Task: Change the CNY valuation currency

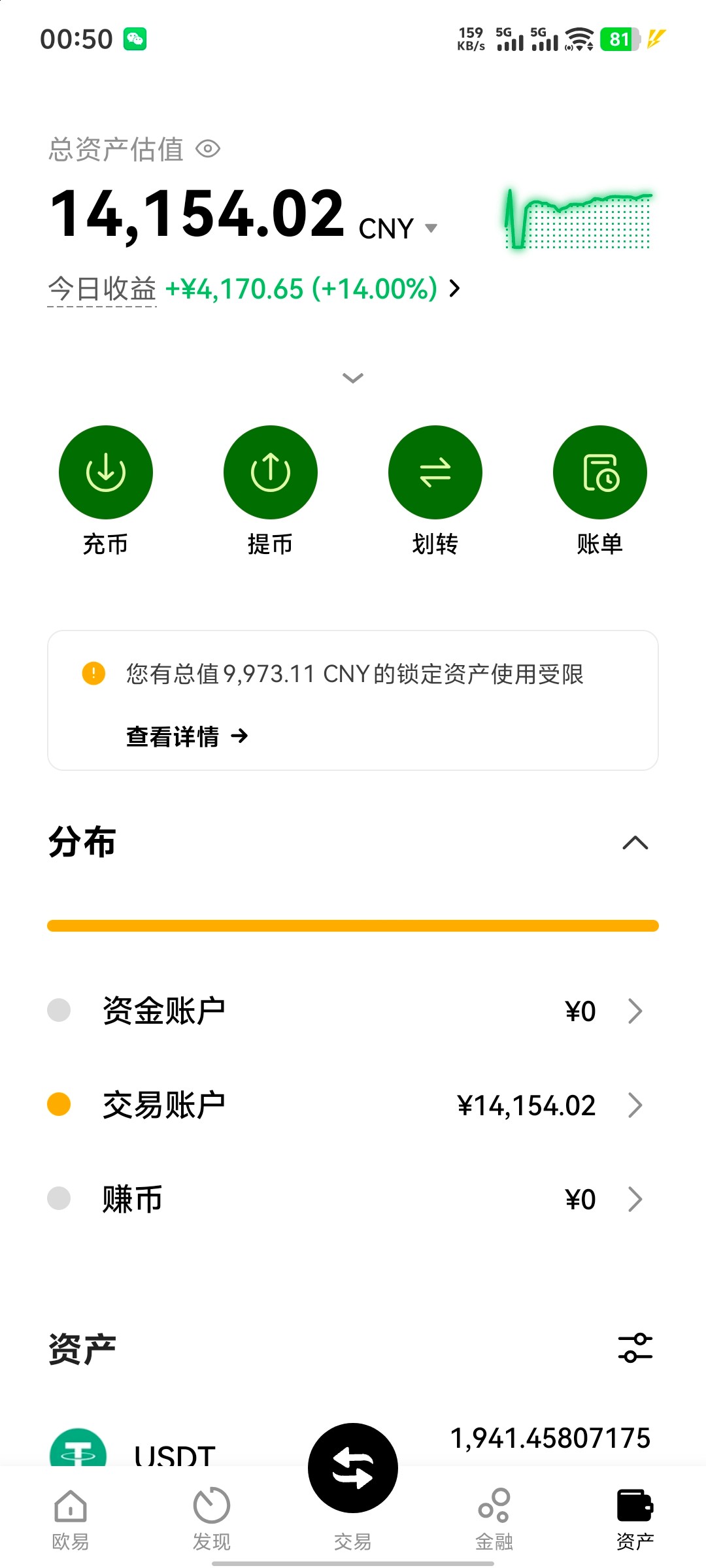Action: coord(397,229)
